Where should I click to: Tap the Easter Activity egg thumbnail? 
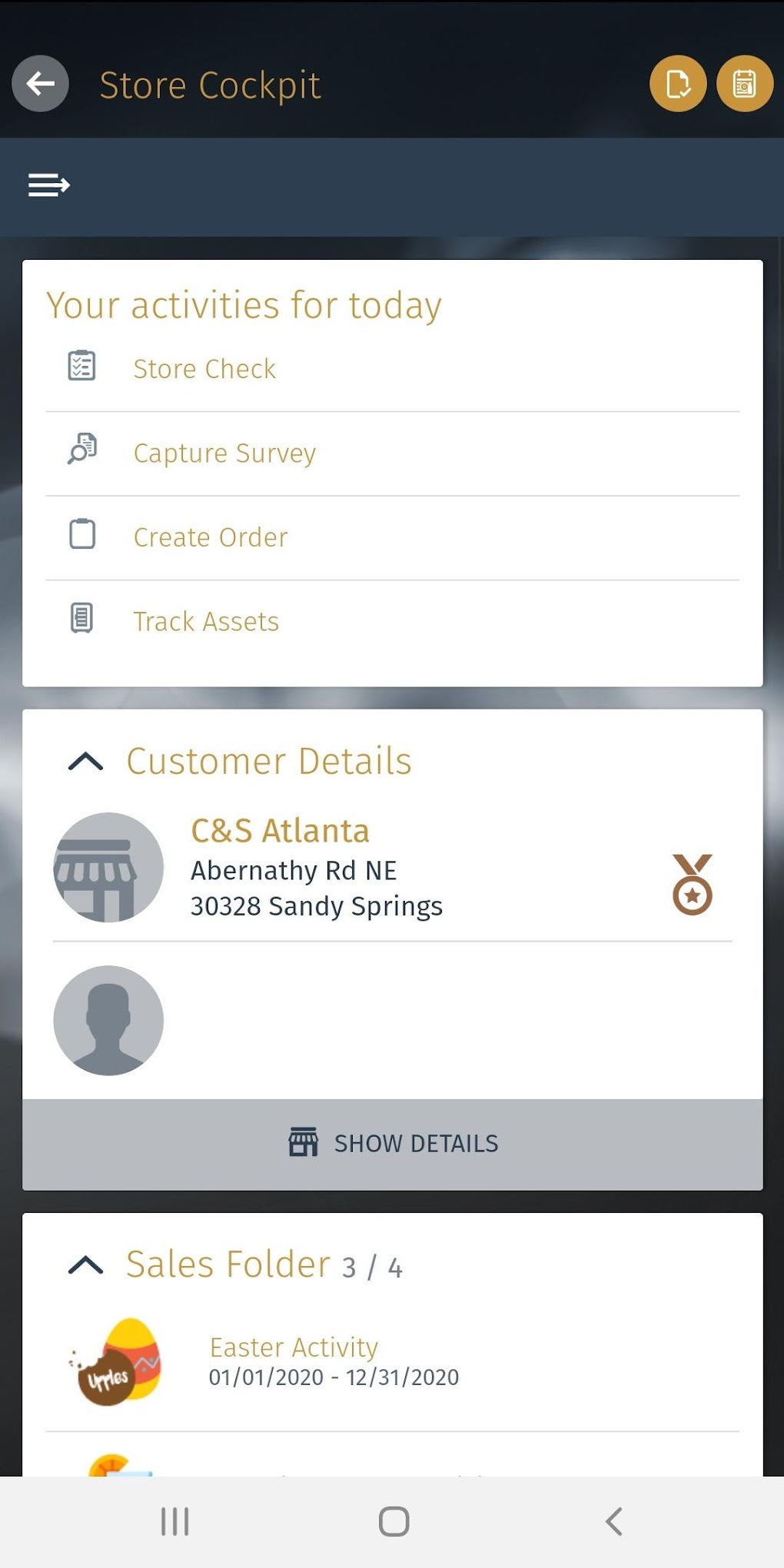(123, 1360)
